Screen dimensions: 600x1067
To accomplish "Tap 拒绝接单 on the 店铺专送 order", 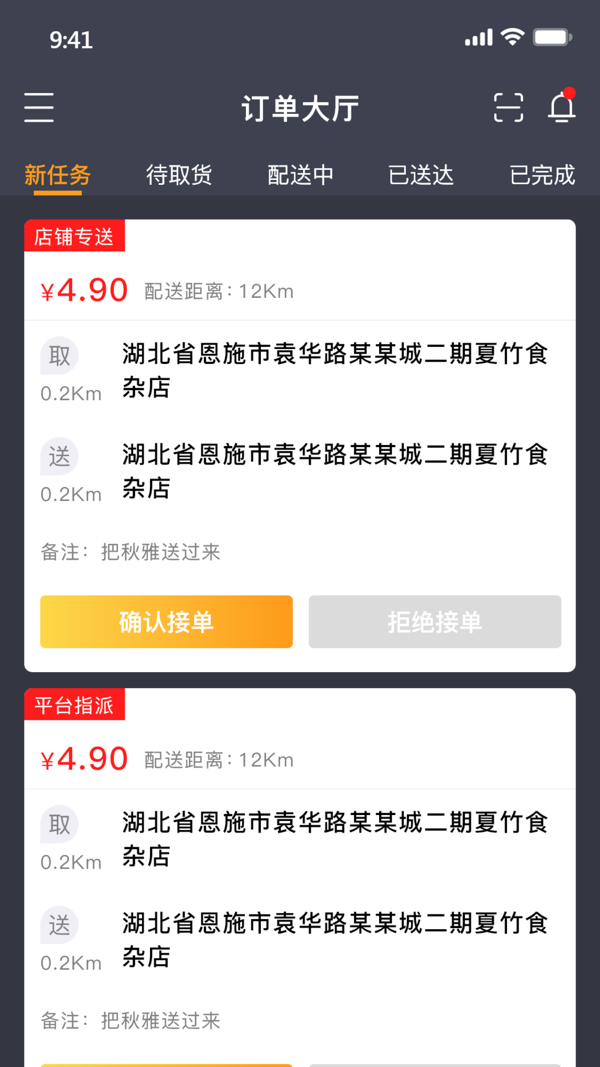I will click(435, 622).
